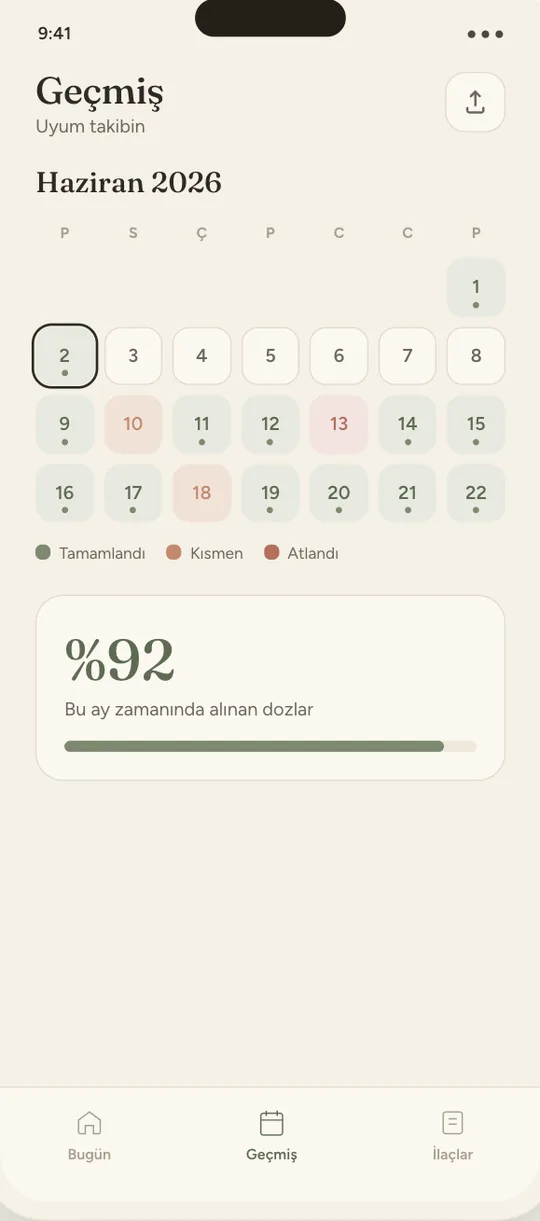Tap day 7 on the calendar
Screen dimensions: 540x1221
tap(407, 356)
